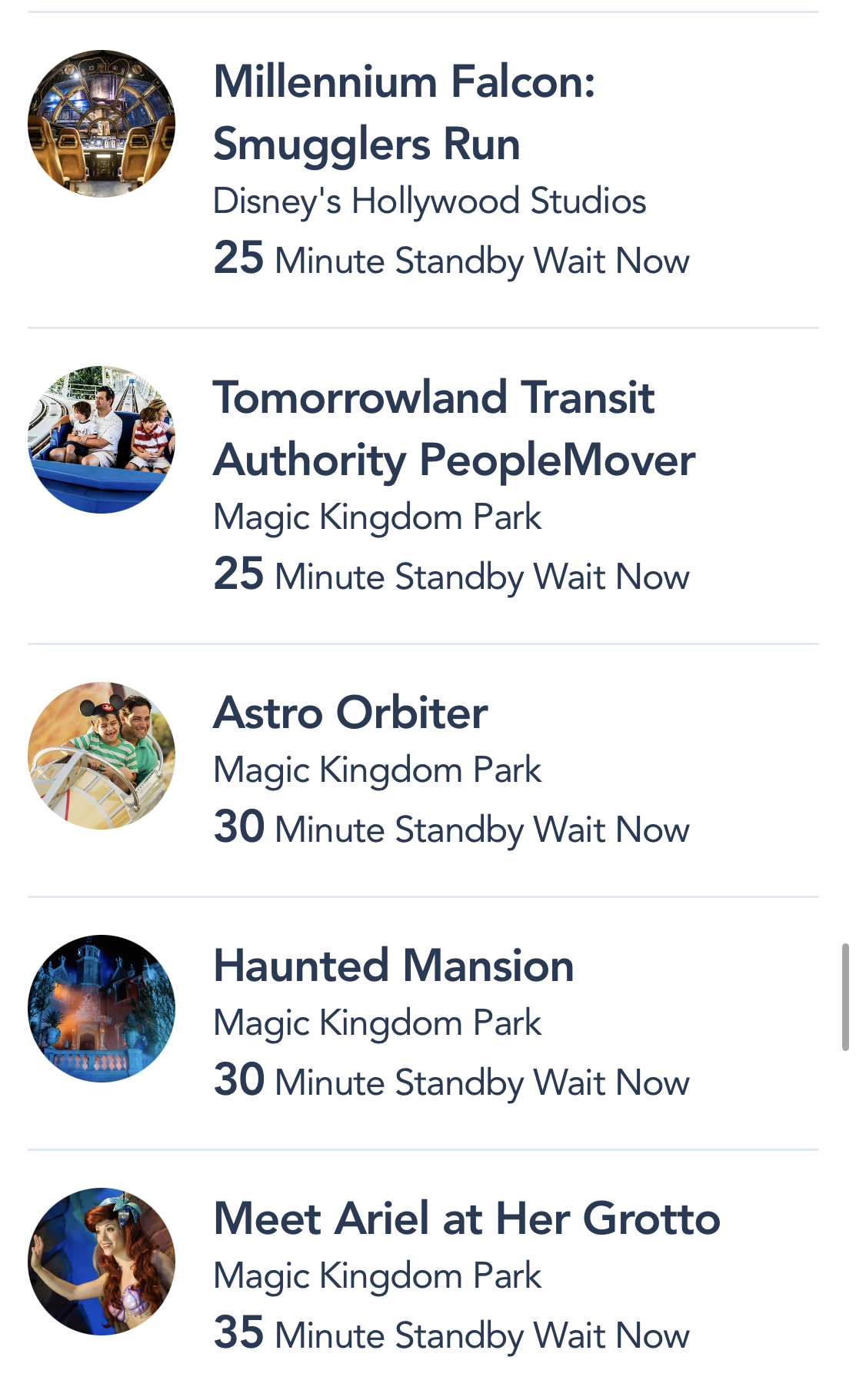
Task: Open the Astro Orbiter attraction
Action: coord(351,713)
